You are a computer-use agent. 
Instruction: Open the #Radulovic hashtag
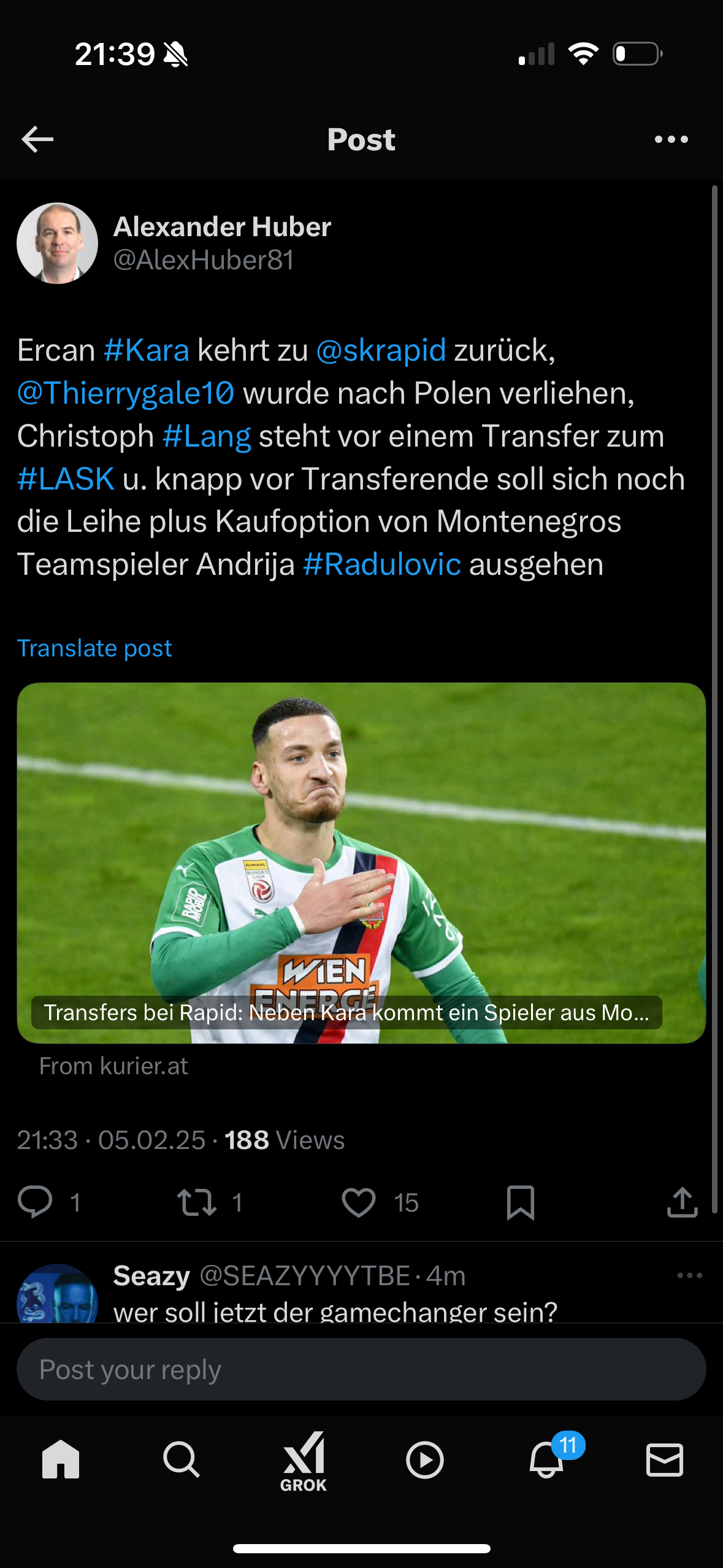(x=382, y=564)
